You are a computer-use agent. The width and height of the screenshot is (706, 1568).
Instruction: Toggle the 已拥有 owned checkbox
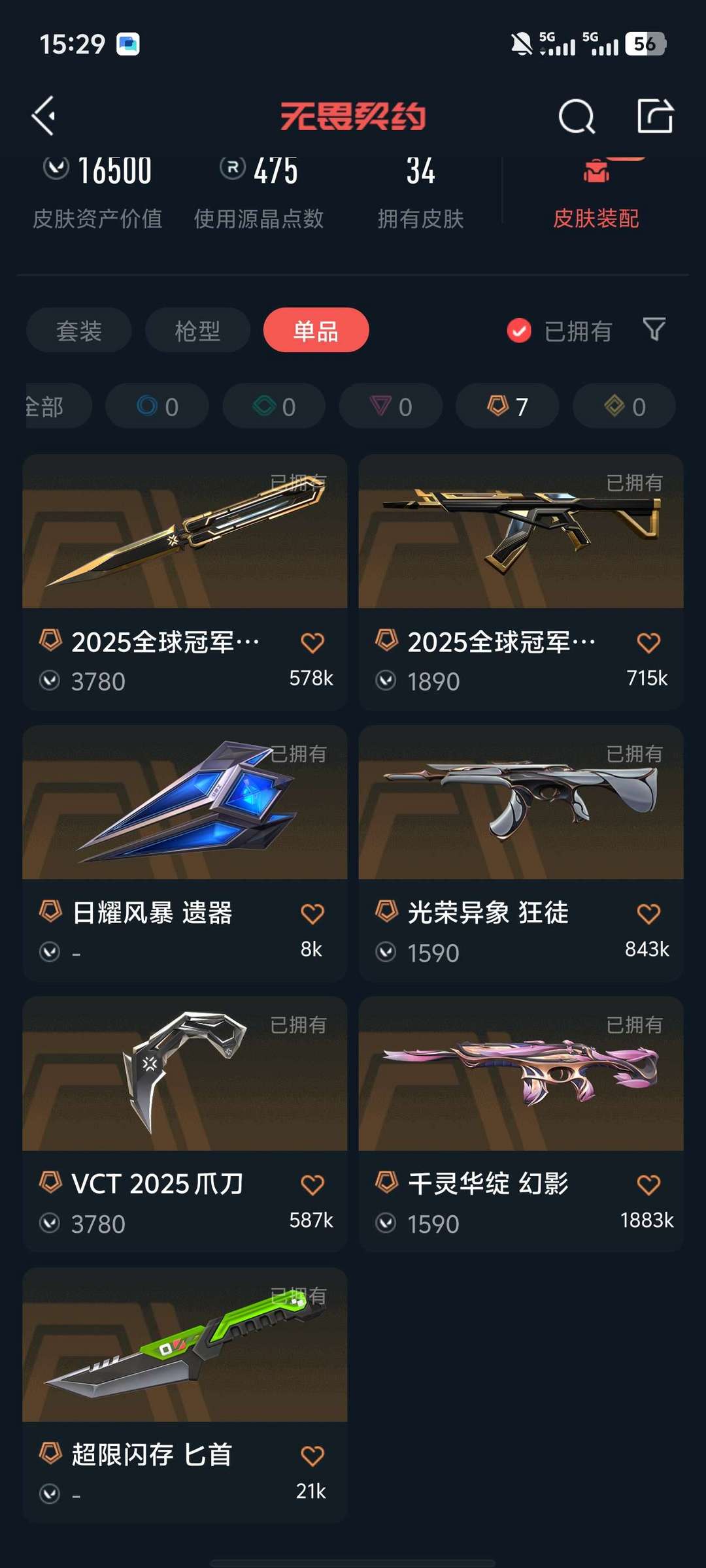pyautogui.click(x=520, y=331)
